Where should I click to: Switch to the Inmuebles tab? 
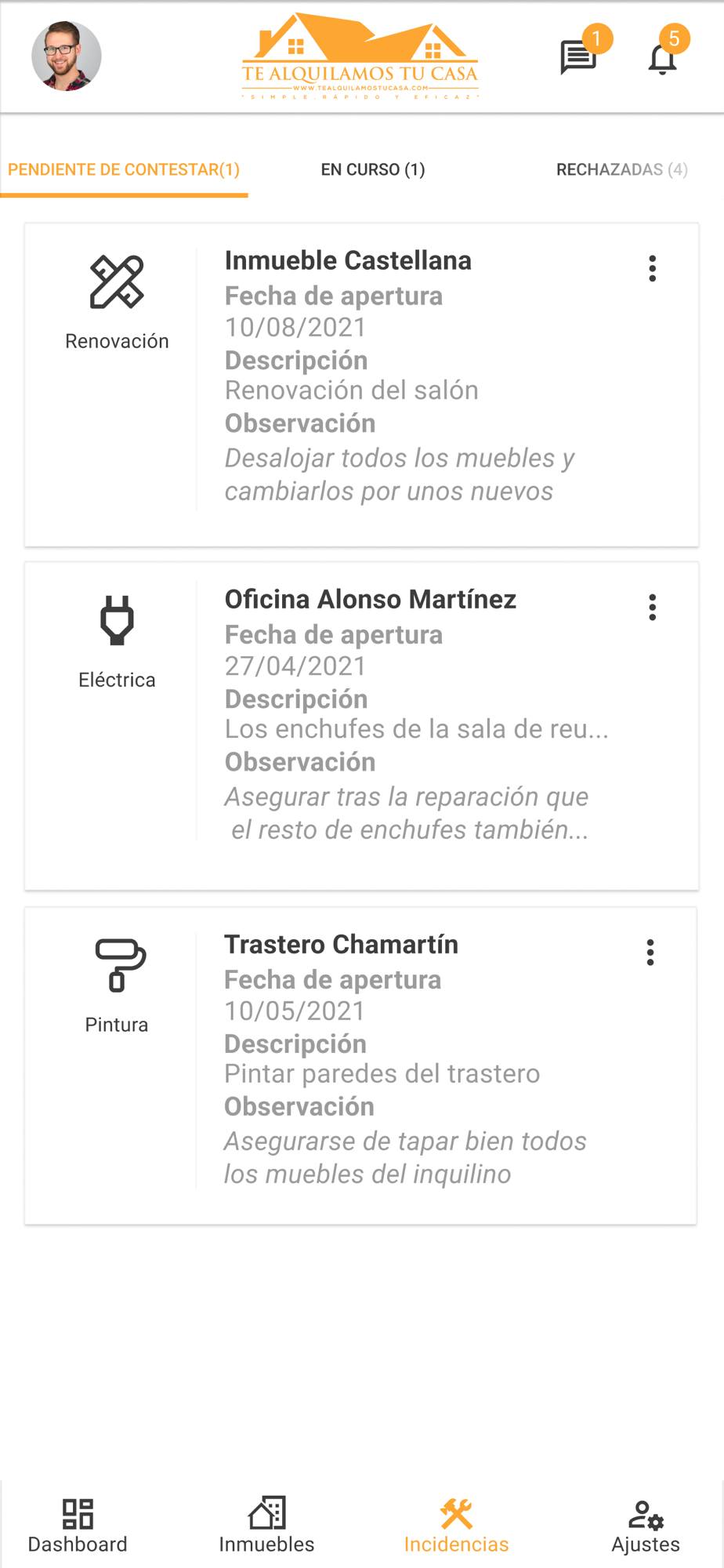click(266, 1525)
